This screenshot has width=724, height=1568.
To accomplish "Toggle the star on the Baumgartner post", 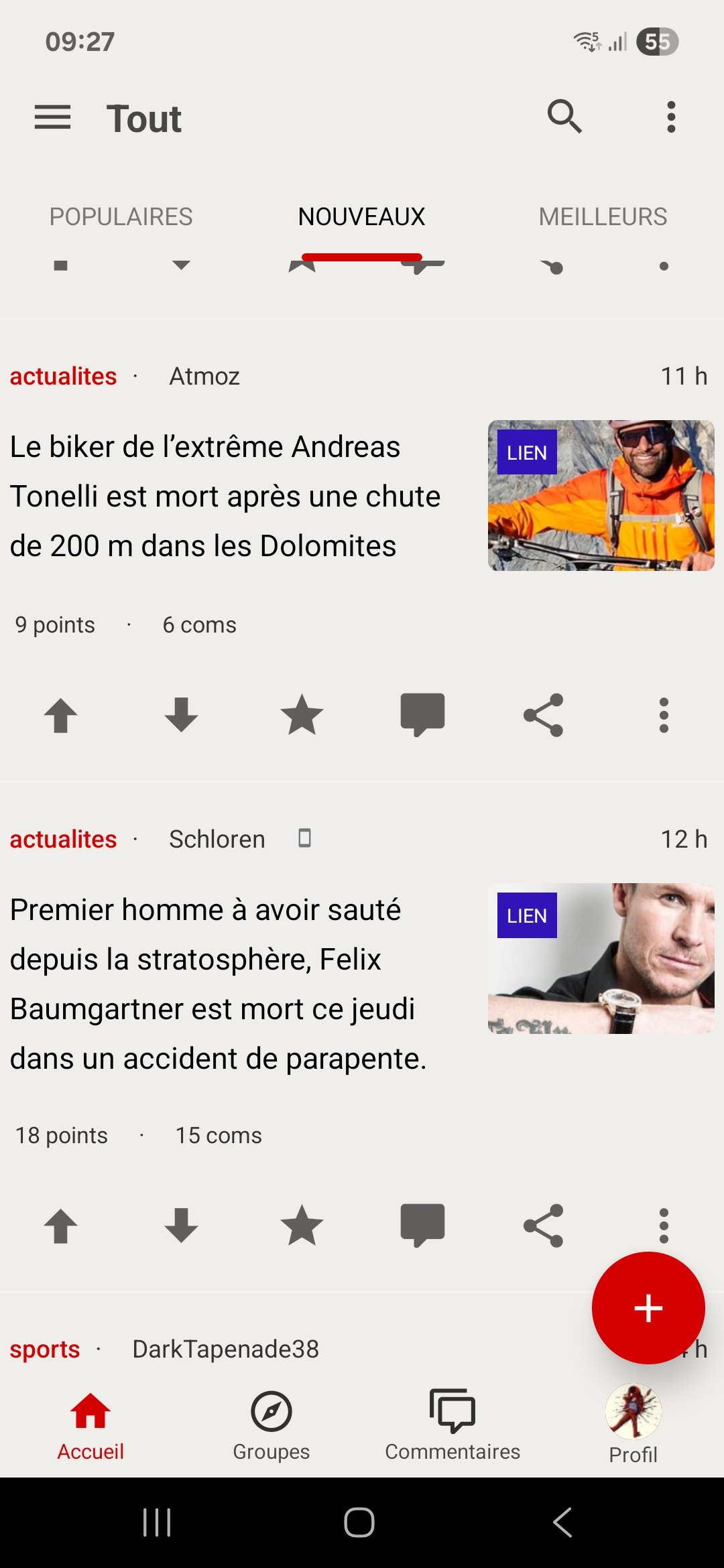I will (302, 1224).
